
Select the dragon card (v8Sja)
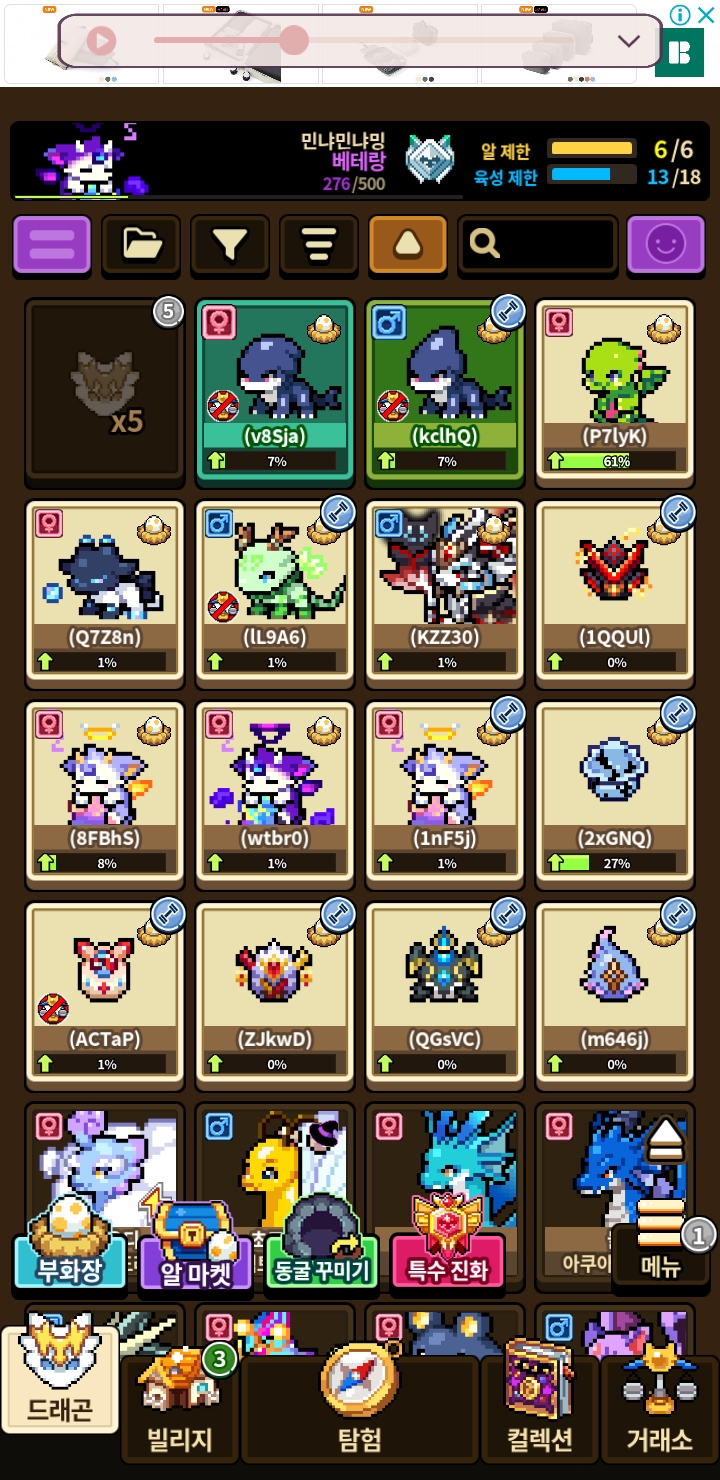point(275,388)
